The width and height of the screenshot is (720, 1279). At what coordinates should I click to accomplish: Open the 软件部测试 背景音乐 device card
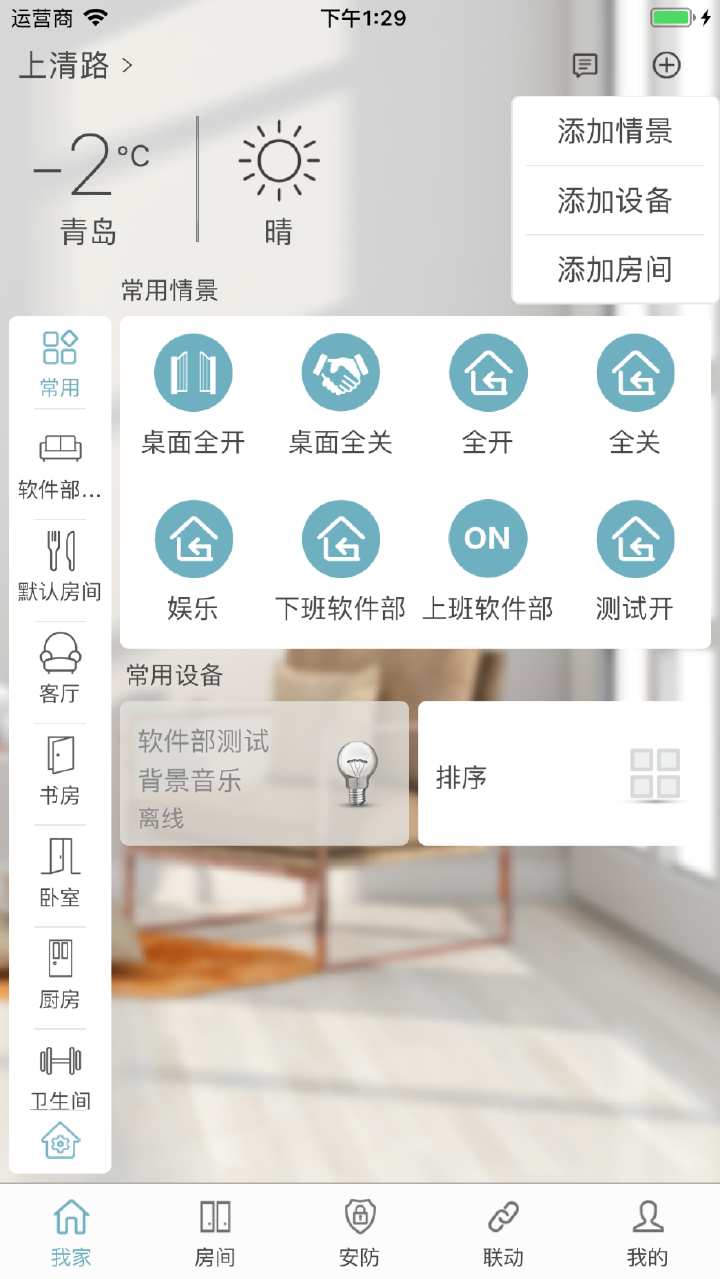(x=264, y=773)
